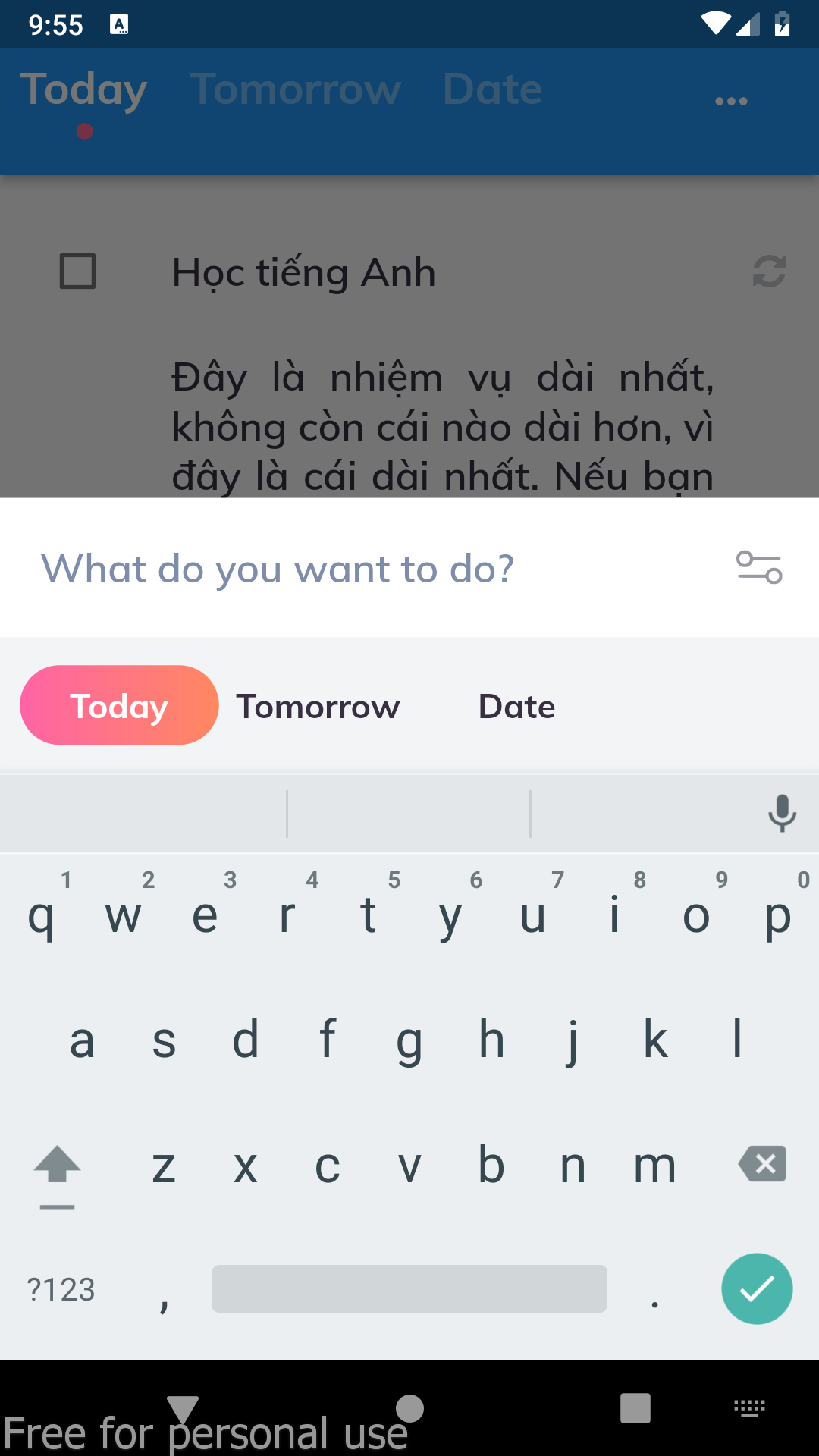Switch to symbols with the ?123 key
This screenshot has height=1456, width=819.
[61, 1289]
